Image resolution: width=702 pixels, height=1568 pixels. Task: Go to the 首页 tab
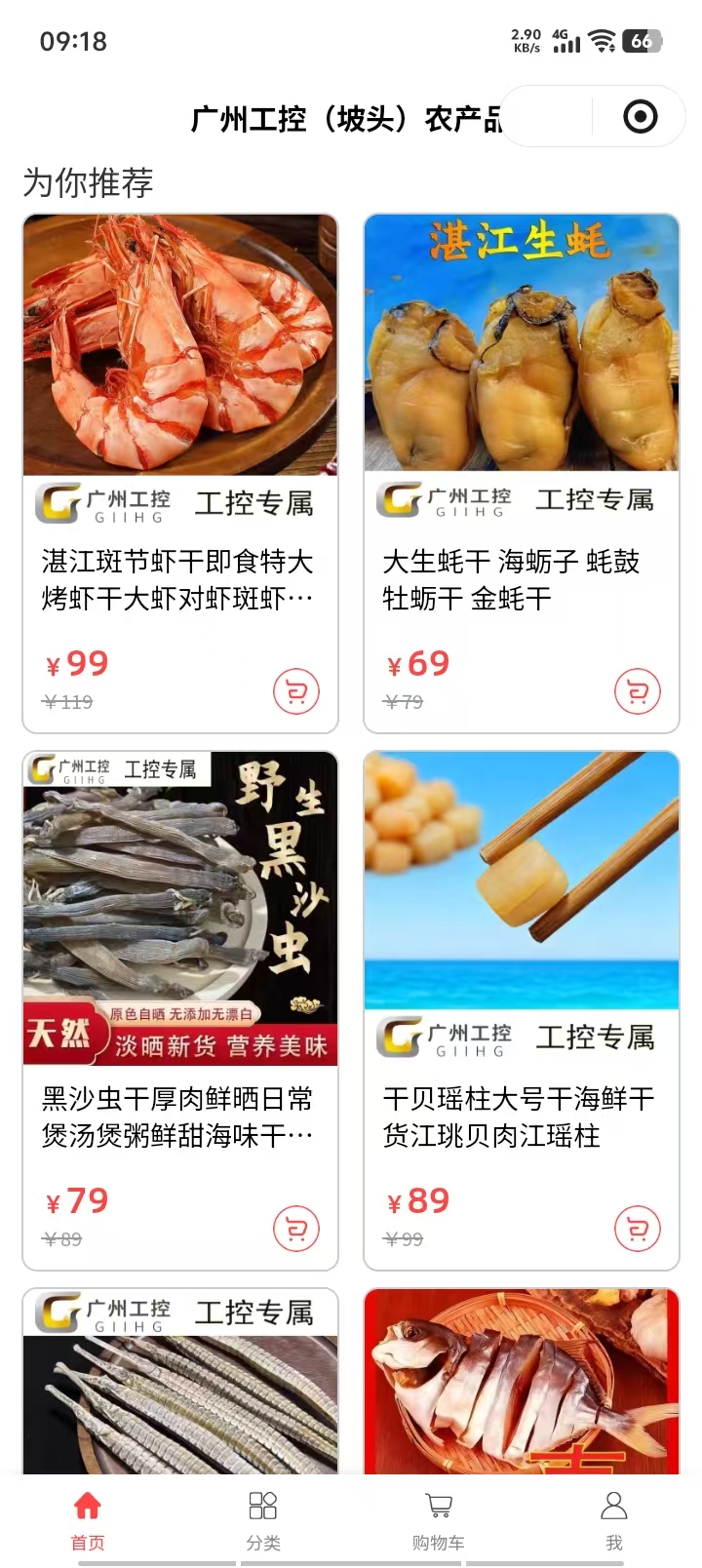tap(88, 1519)
